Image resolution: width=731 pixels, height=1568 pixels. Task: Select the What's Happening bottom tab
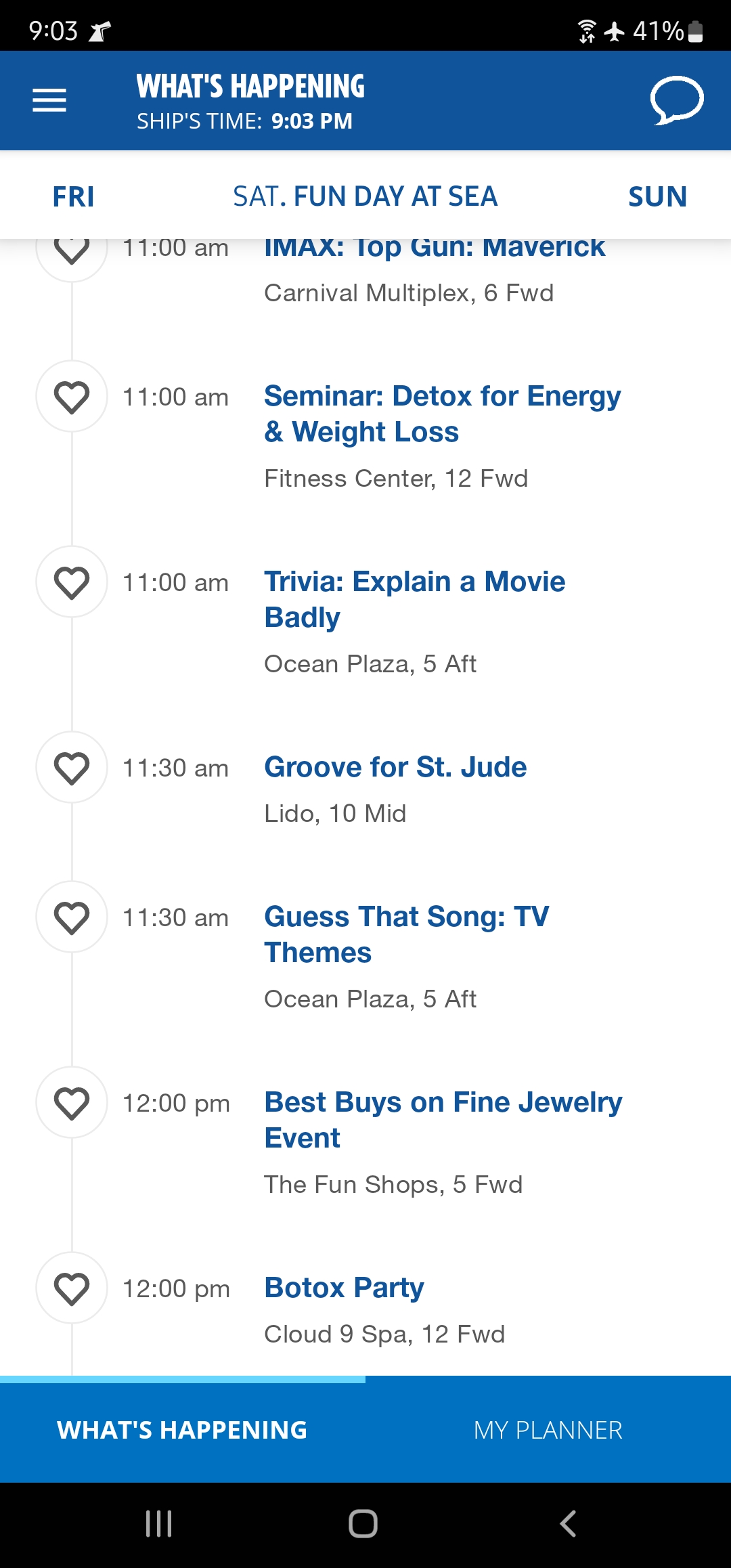click(183, 1430)
